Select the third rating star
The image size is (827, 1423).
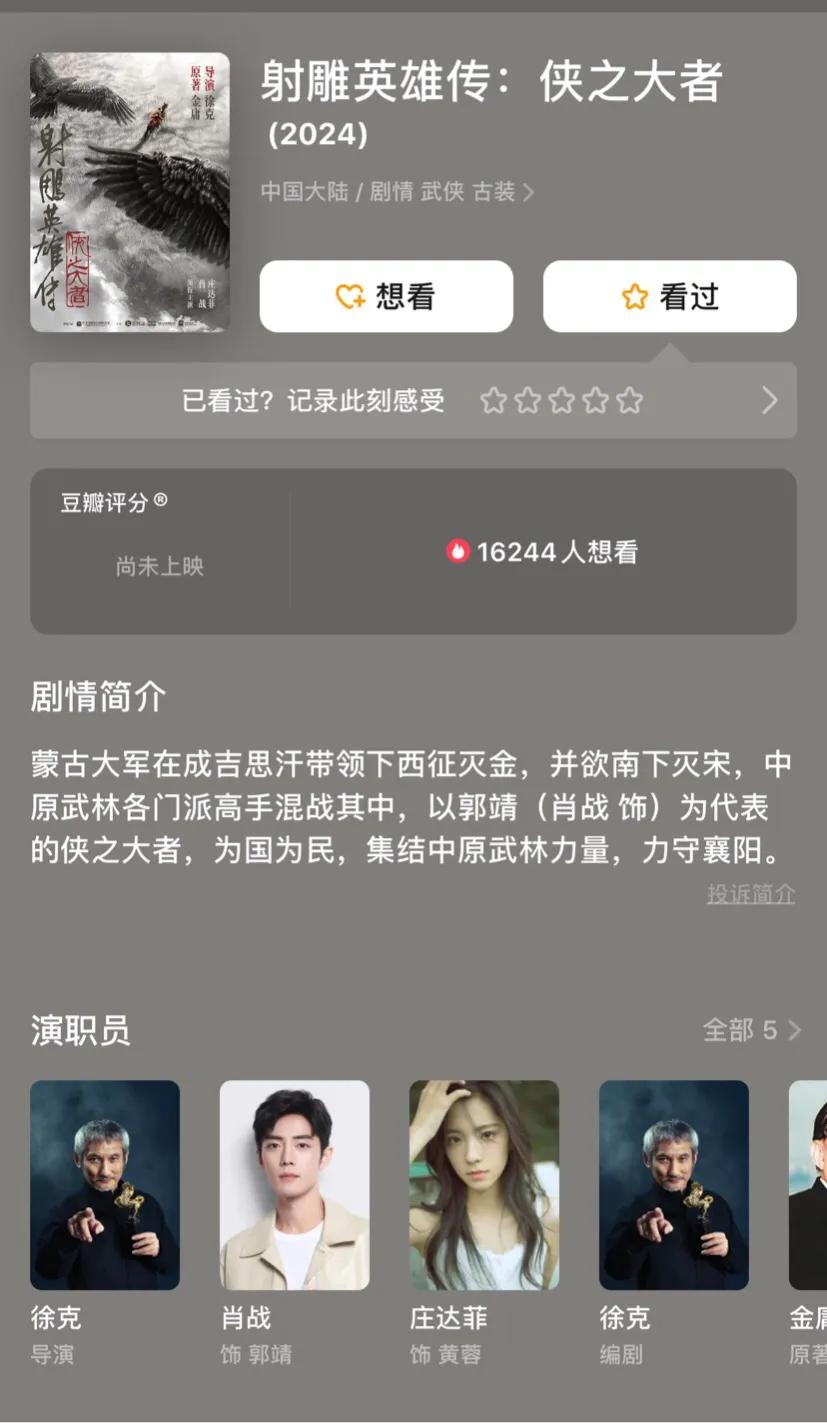pos(562,400)
